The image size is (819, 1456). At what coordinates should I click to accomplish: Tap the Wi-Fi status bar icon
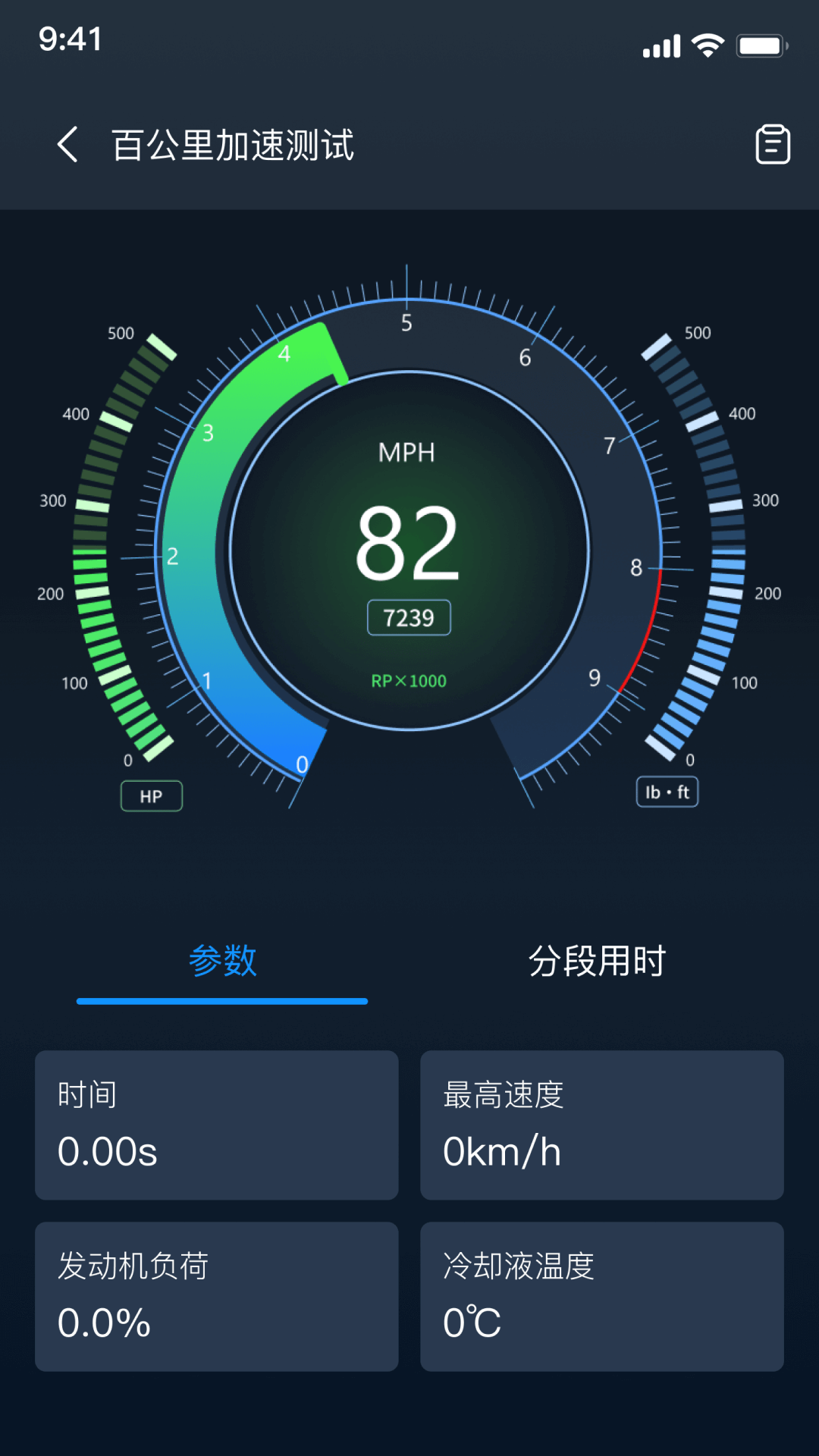point(707,44)
